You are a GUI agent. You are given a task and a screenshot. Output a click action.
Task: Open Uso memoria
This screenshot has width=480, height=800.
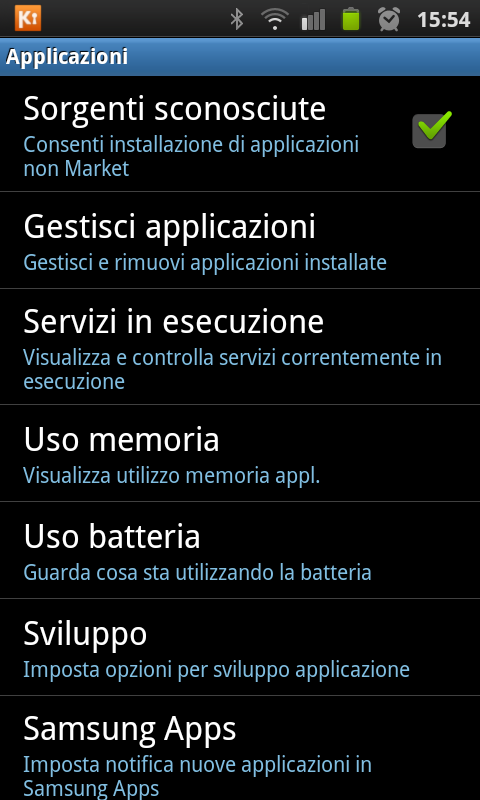pos(240,454)
